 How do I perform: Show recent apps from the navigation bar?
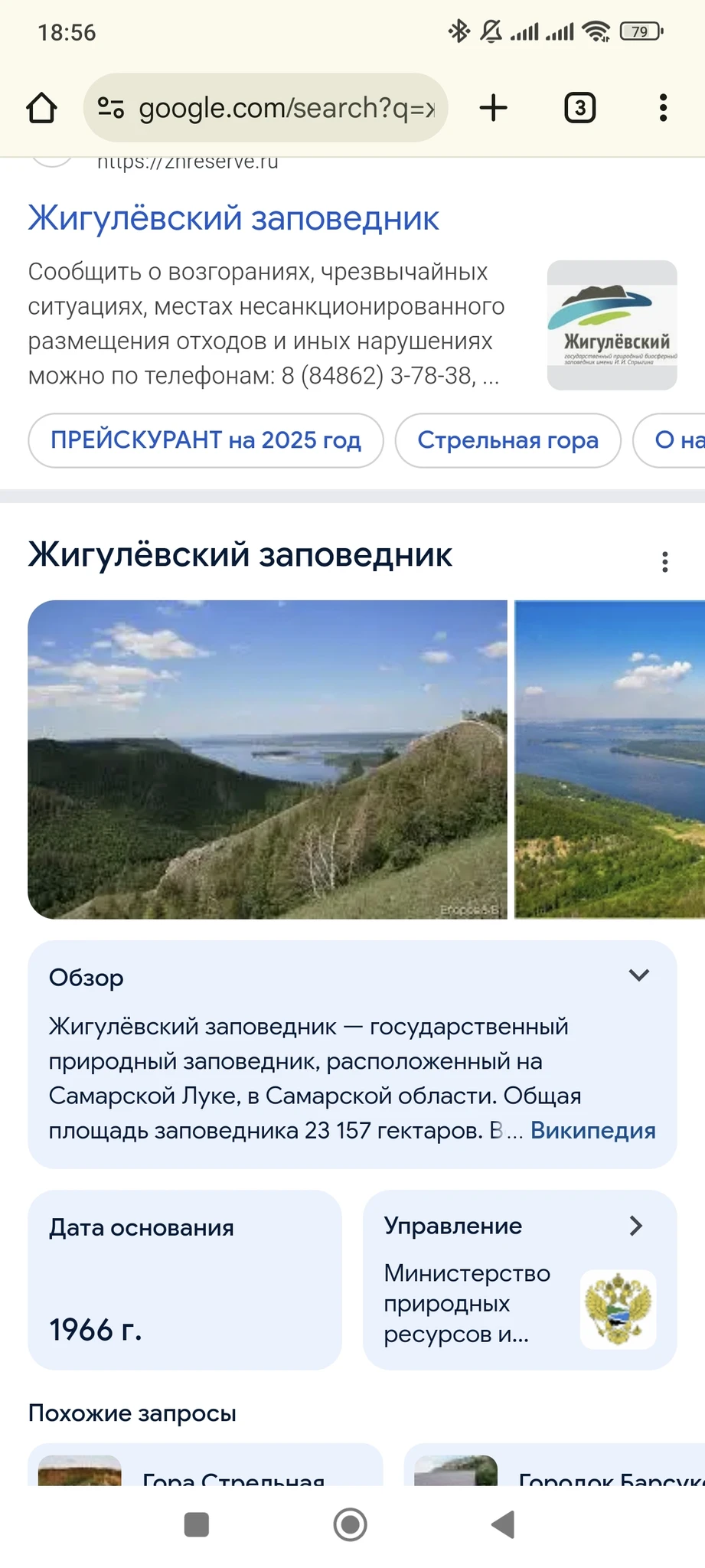197,1524
